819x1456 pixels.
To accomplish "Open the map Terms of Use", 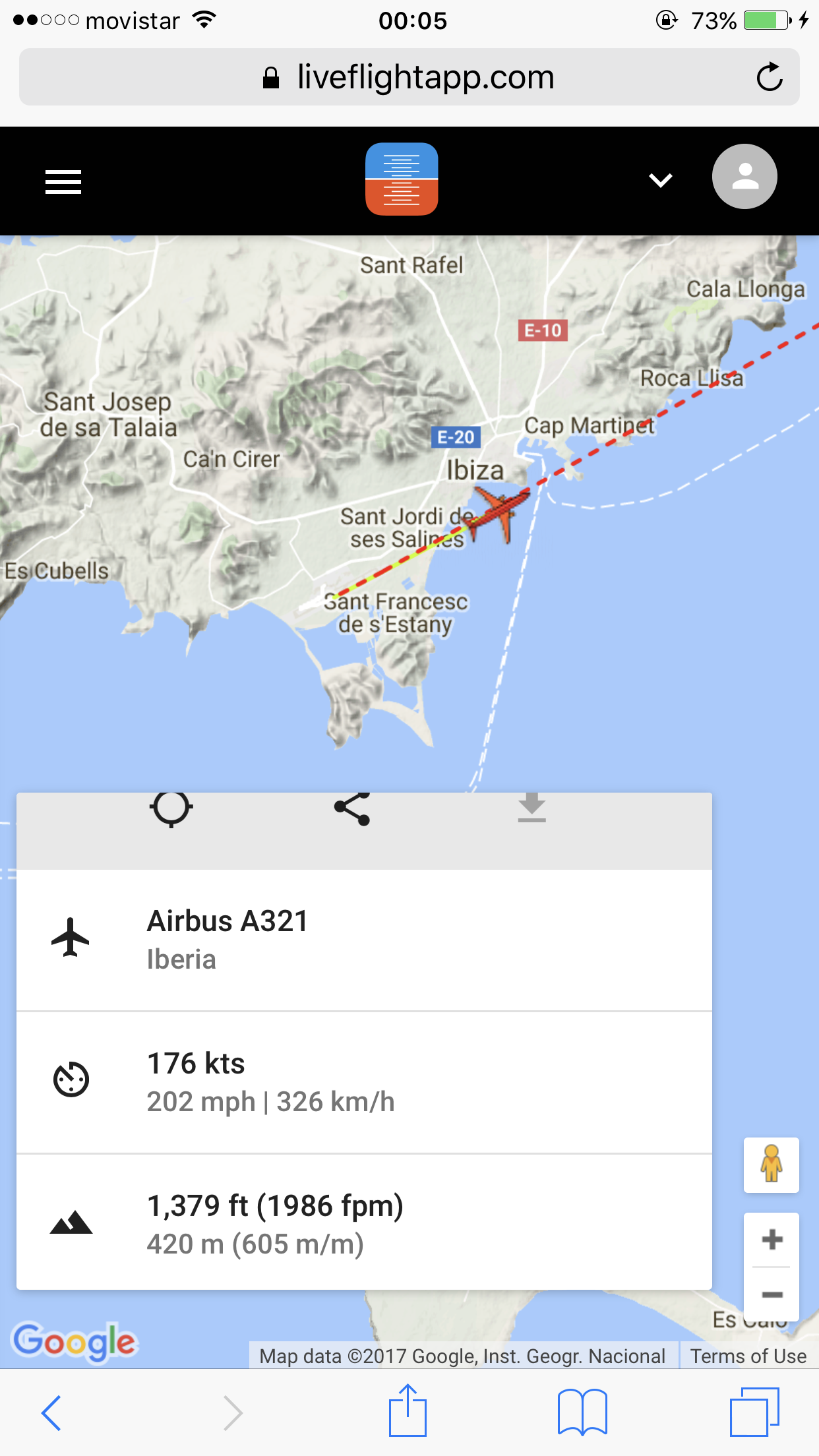I will pyautogui.click(x=748, y=1356).
